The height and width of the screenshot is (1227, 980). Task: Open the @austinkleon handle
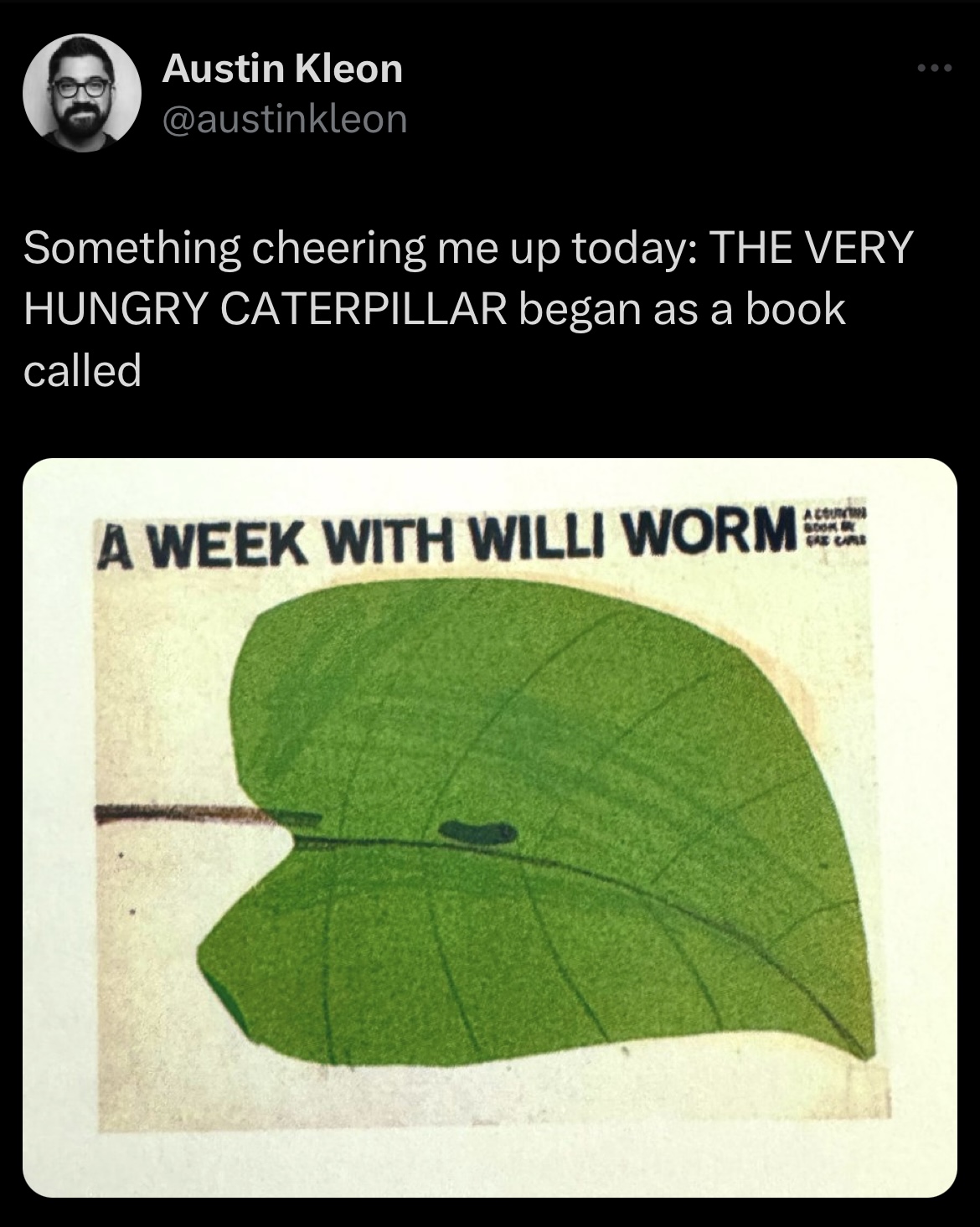pos(285,119)
